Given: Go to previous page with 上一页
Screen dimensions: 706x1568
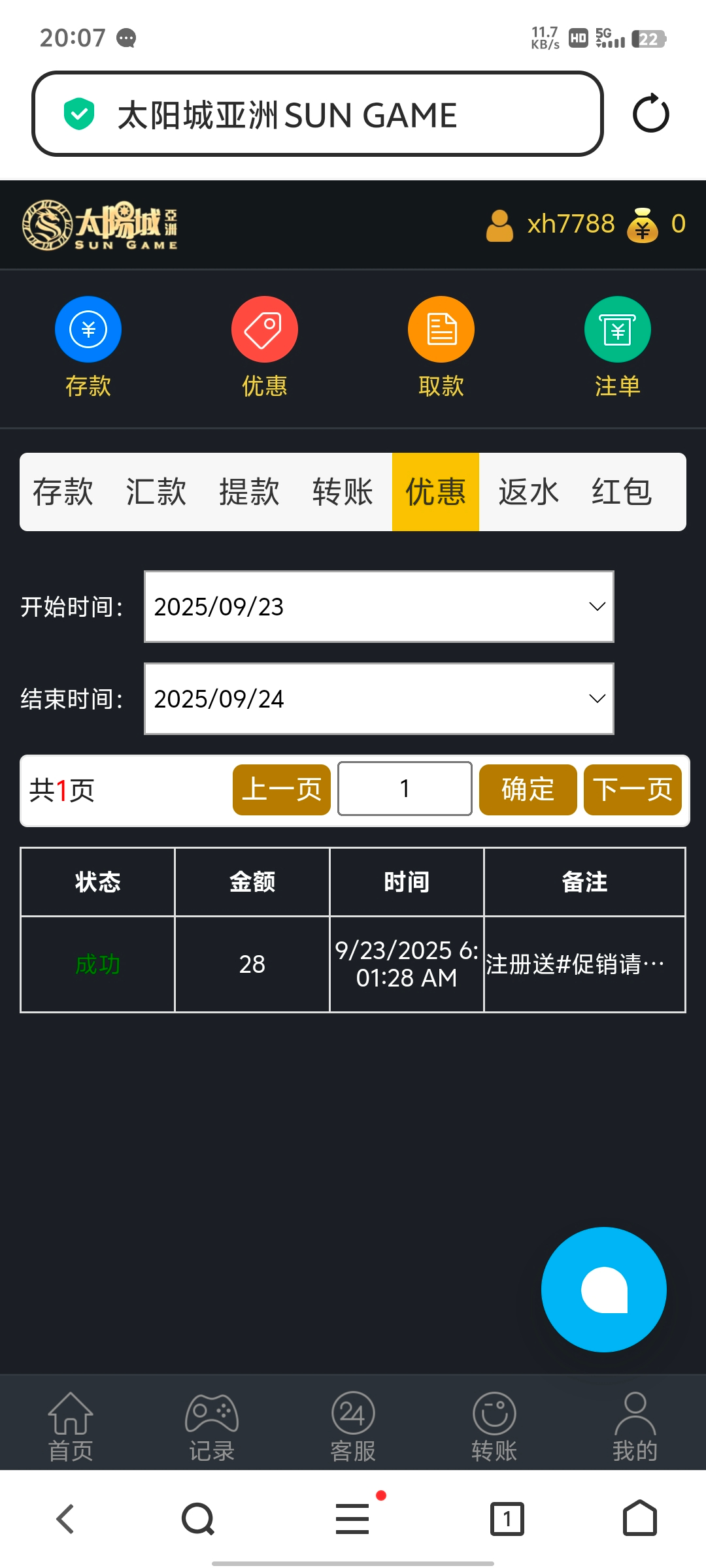Looking at the screenshot, I should (x=282, y=790).
